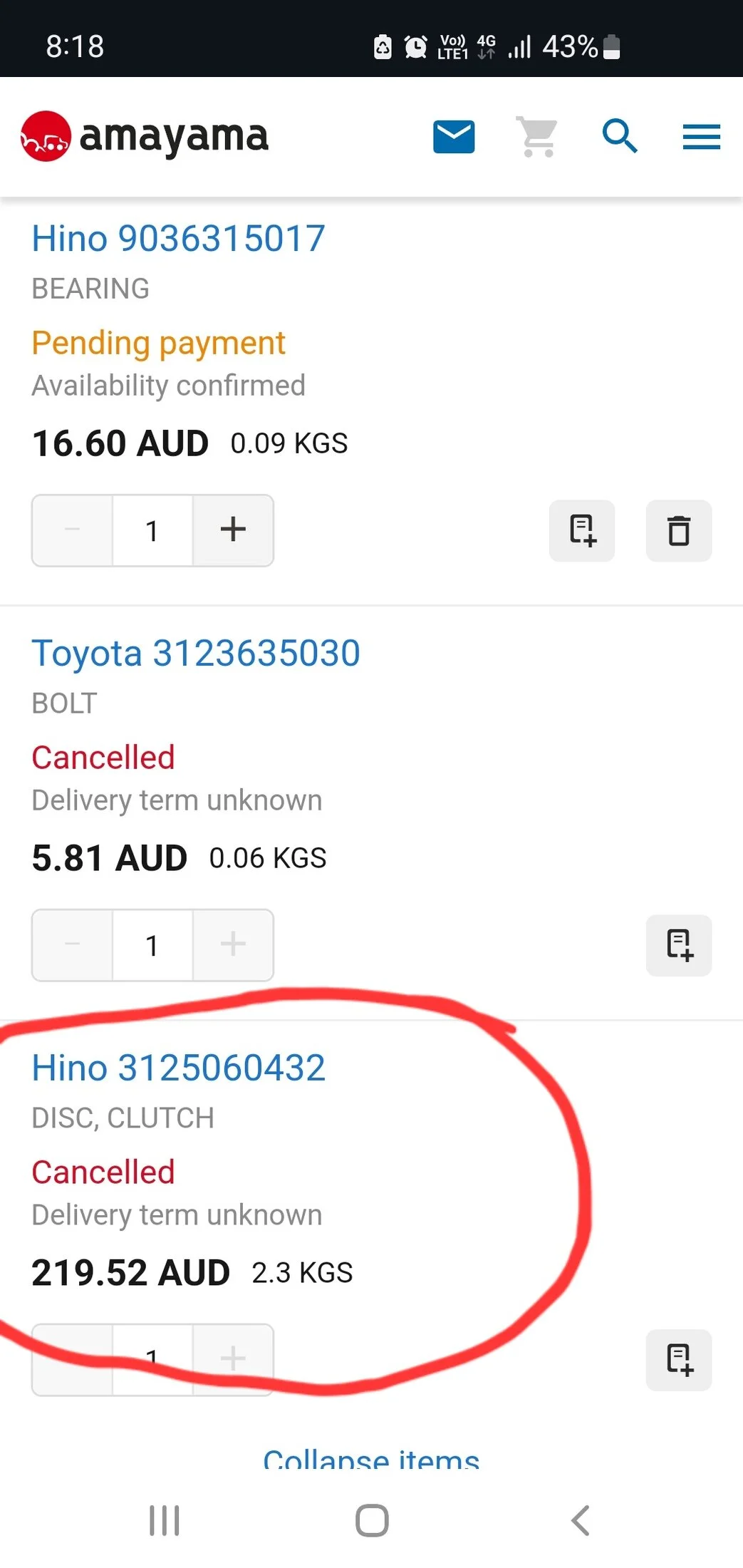Open Hino 9036315017 part link
Screen dimensions: 743x1568
[x=178, y=238]
